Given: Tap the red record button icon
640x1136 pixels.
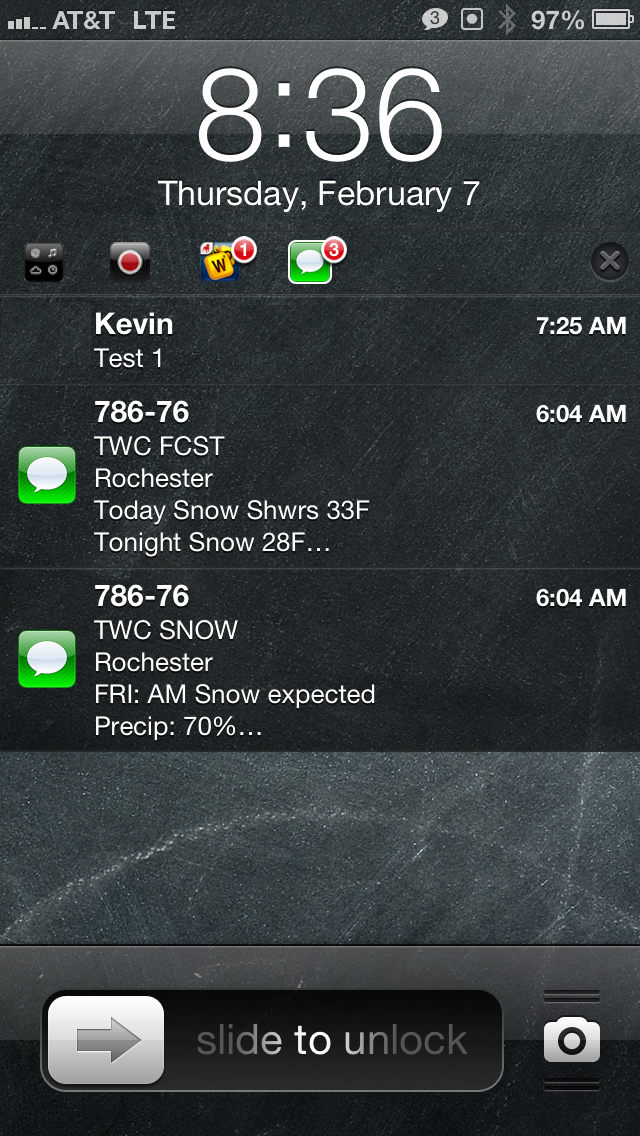Looking at the screenshot, I should click(x=130, y=262).
